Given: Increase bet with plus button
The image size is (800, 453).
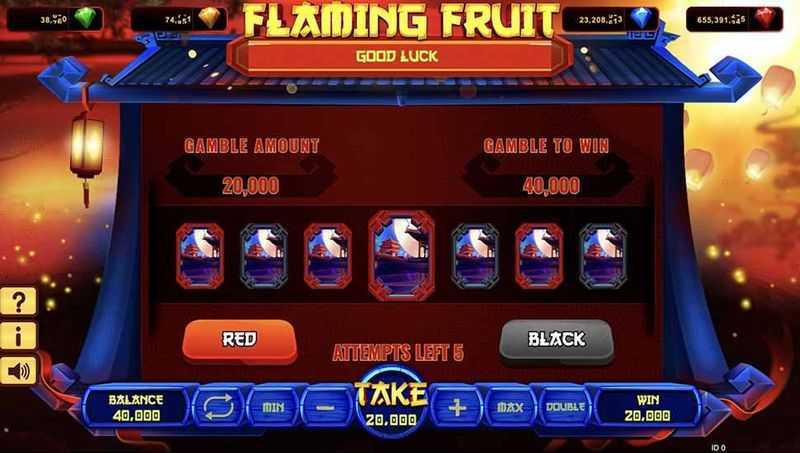Looking at the screenshot, I should tap(458, 408).
